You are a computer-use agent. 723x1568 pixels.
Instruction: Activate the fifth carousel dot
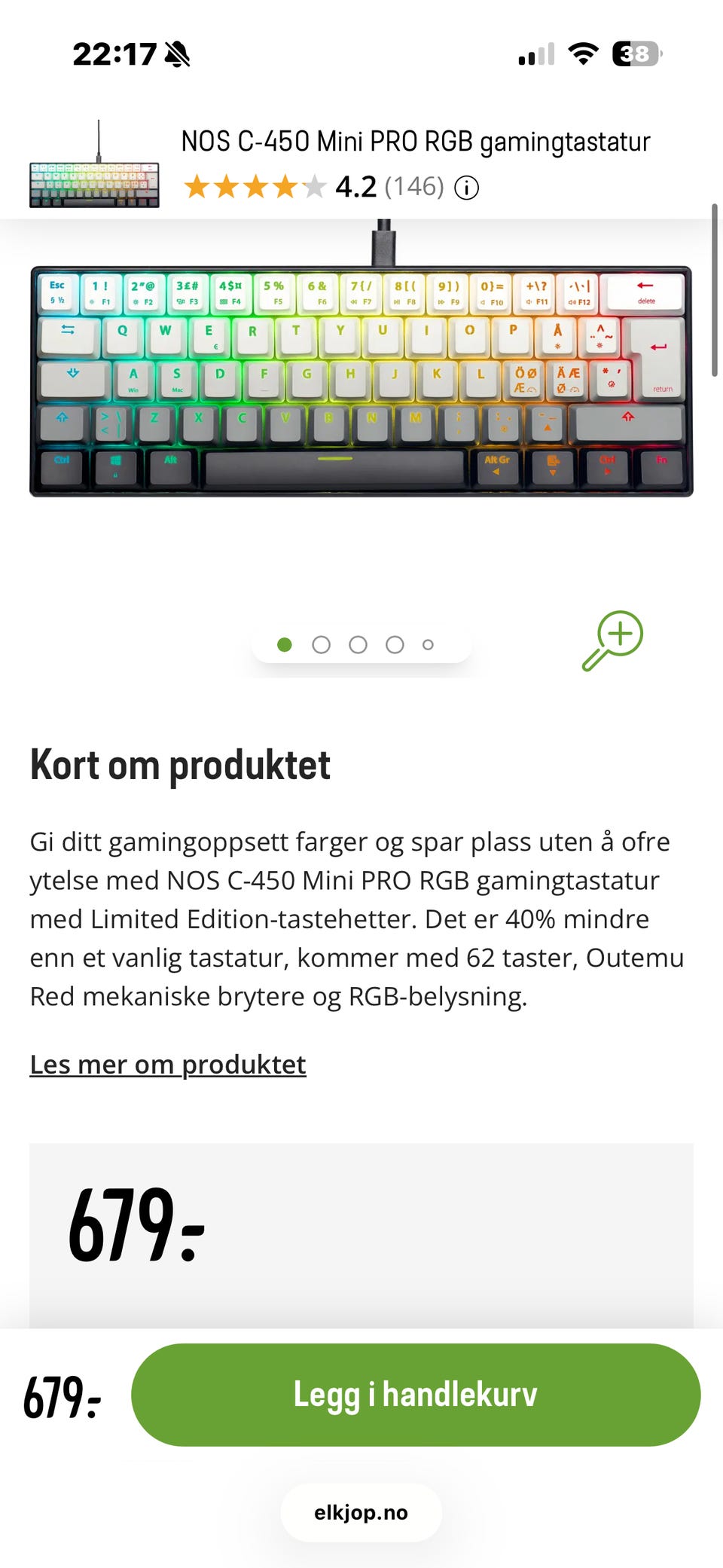pos(428,644)
